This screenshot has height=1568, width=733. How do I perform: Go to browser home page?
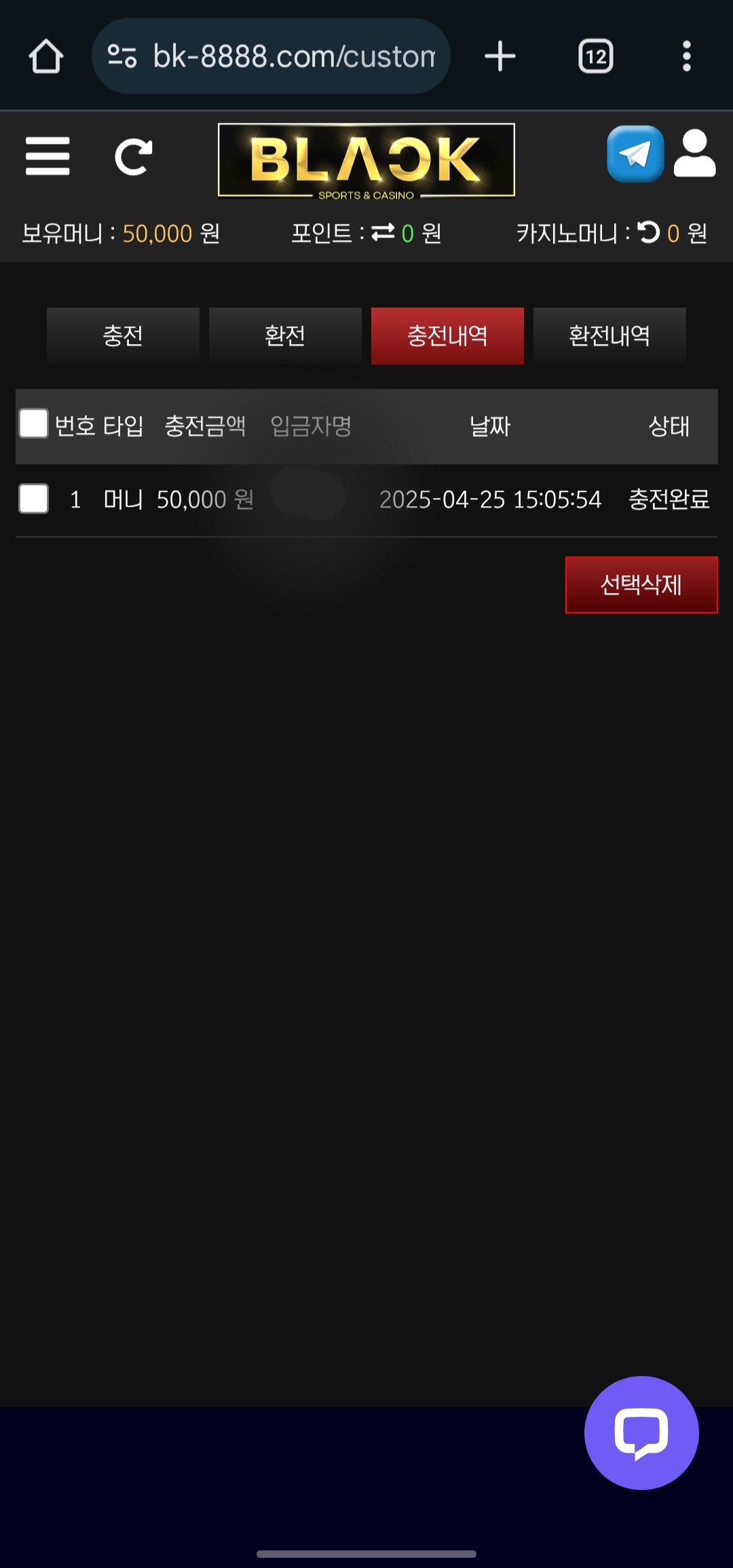(x=46, y=56)
